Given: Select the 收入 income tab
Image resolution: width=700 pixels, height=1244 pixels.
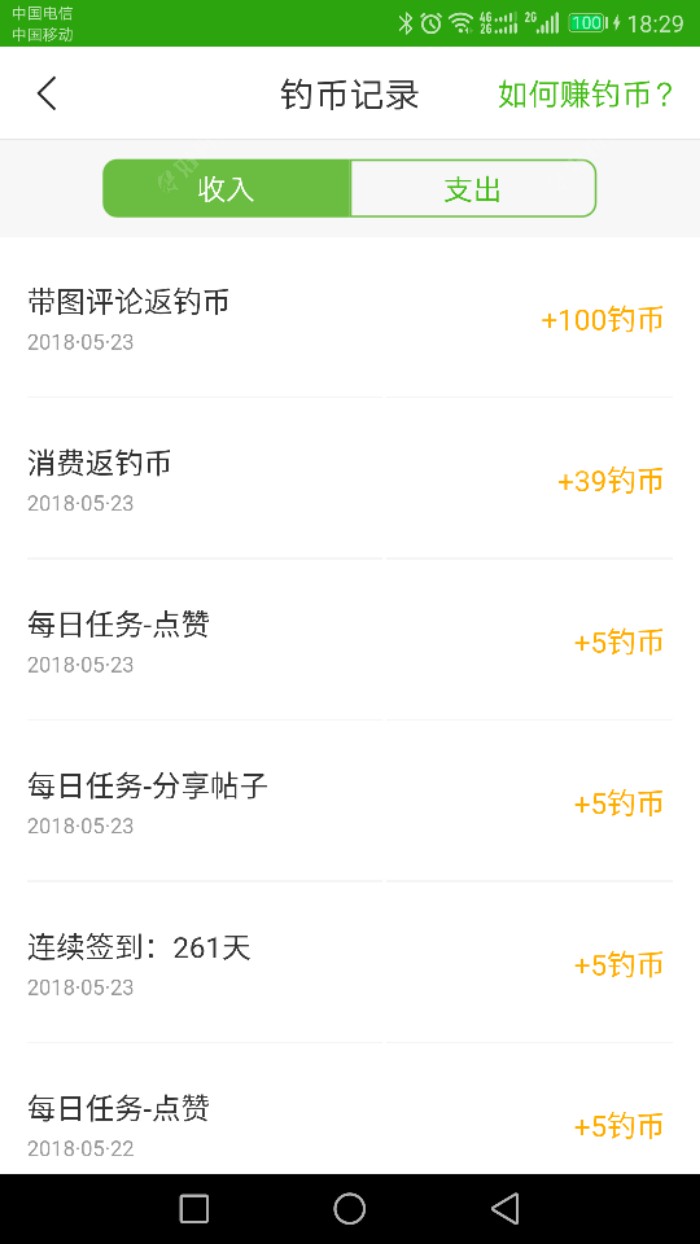Looking at the screenshot, I should (x=227, y=188).
